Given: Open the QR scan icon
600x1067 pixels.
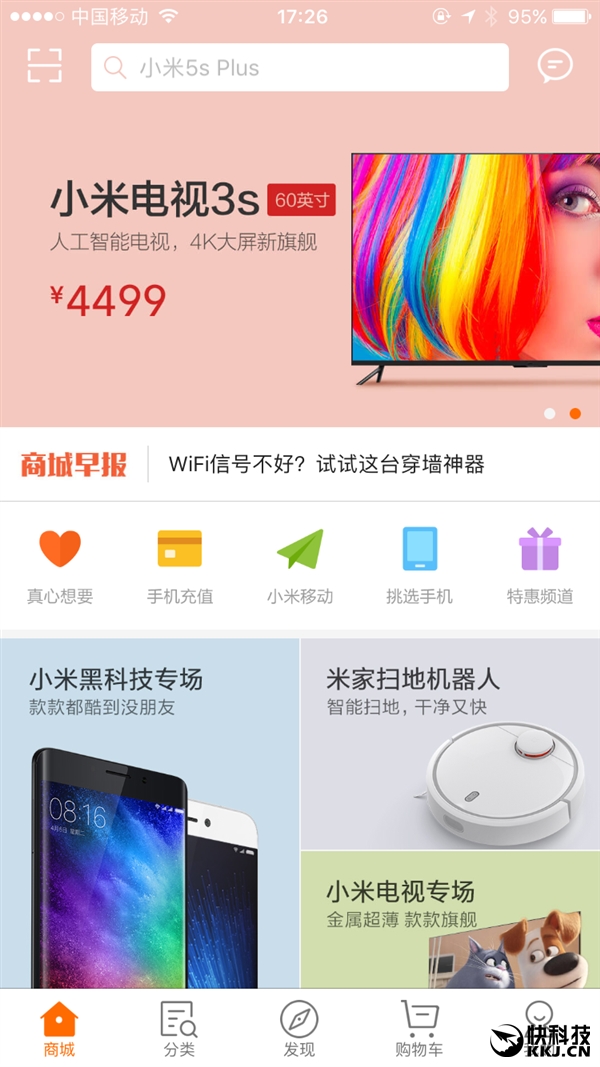Looking at the screenshot, I should pos(44,66).
